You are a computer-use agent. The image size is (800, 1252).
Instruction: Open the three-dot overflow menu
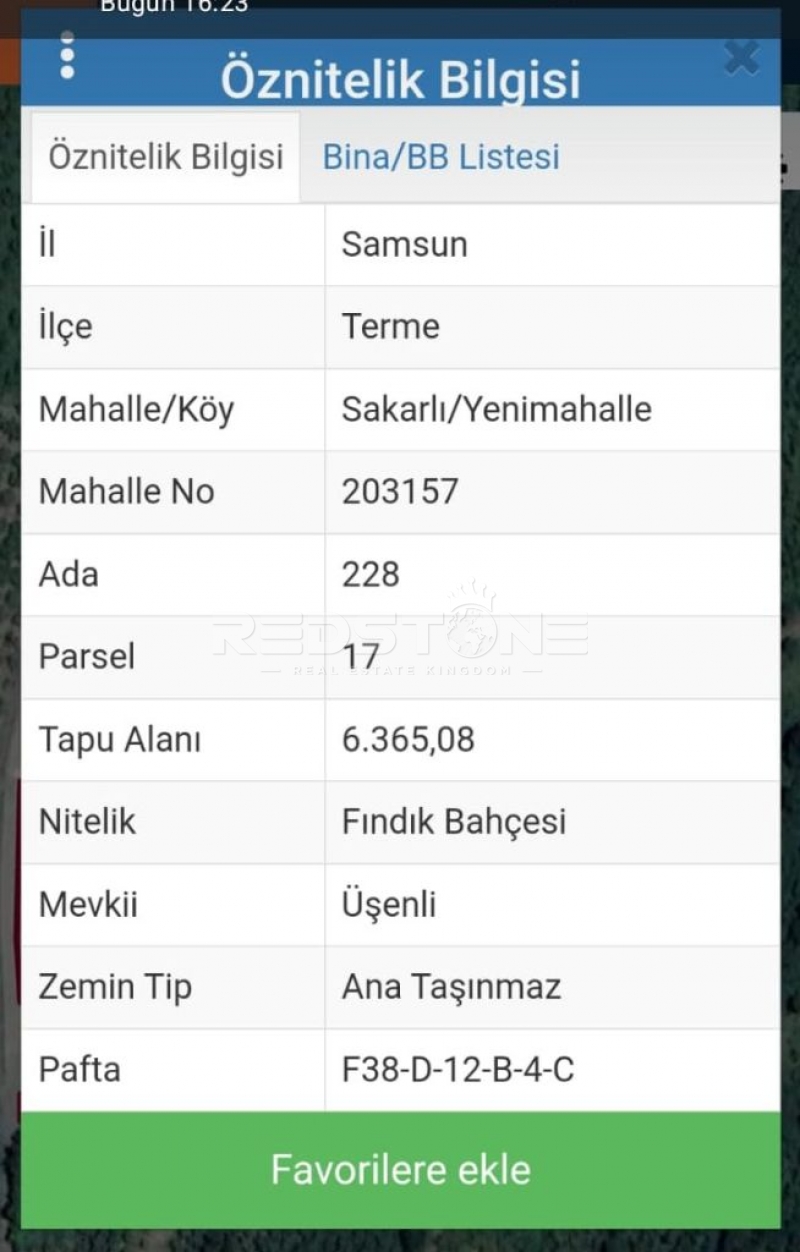[67, 56]
